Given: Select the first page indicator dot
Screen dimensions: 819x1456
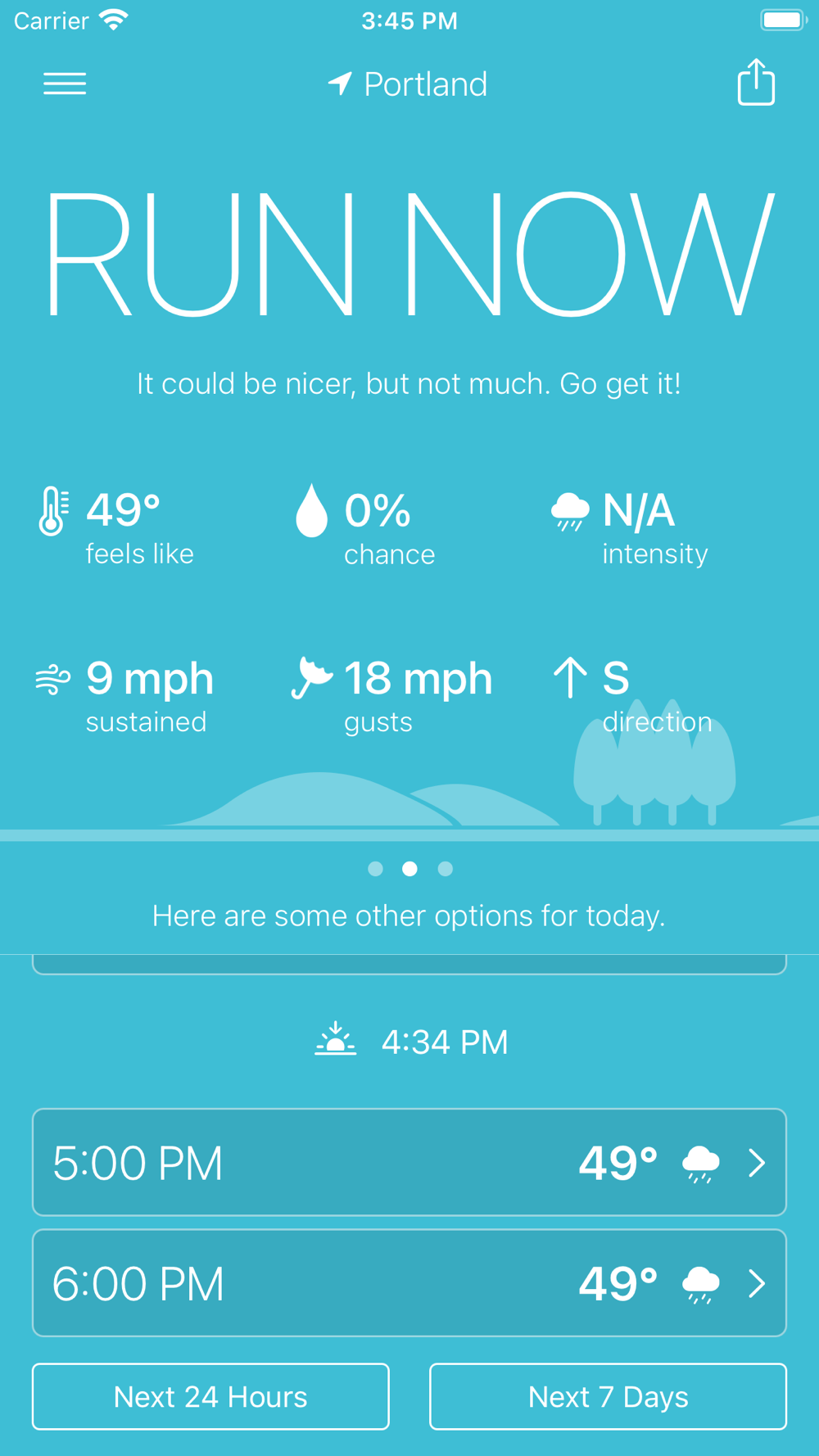Looking at the screenshot, I should 375,869.
